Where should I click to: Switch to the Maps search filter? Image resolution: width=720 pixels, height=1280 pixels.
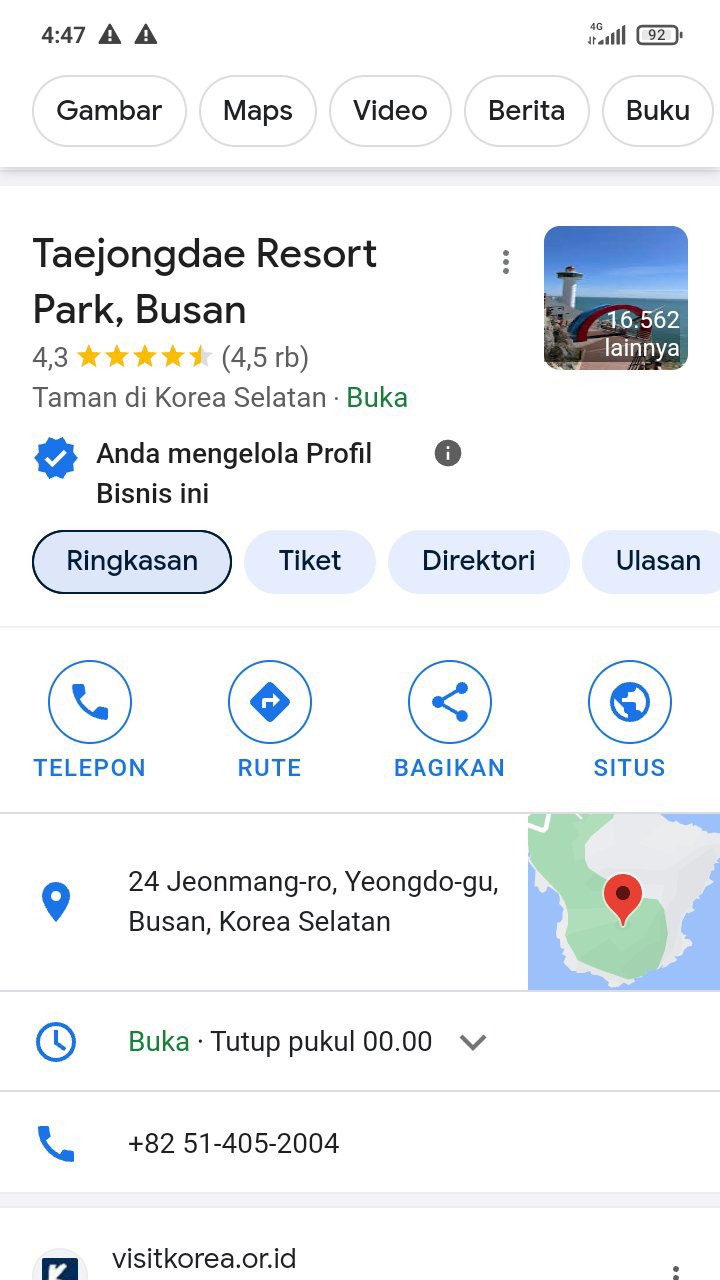click(x=258, y=111)
